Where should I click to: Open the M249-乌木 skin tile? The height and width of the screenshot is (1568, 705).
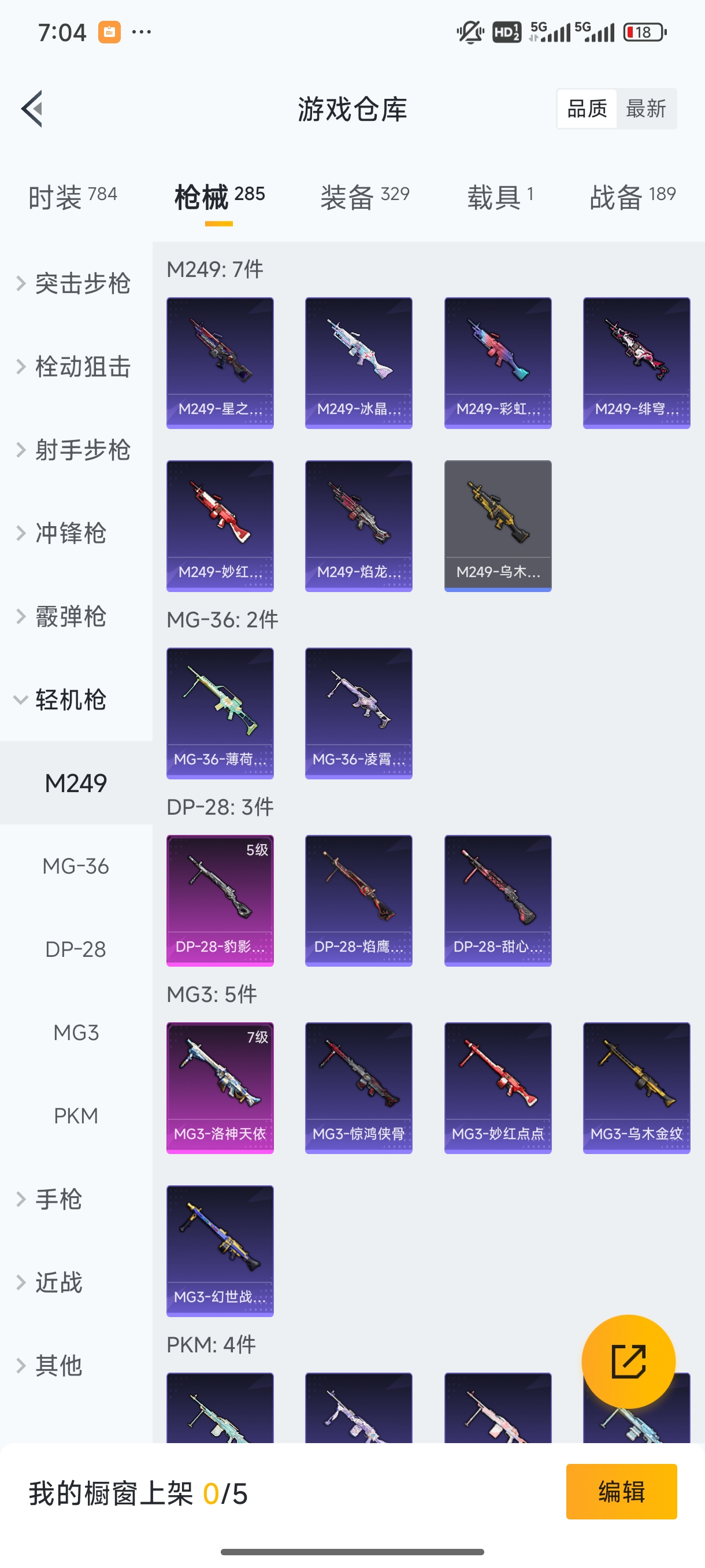coord(498,526)
